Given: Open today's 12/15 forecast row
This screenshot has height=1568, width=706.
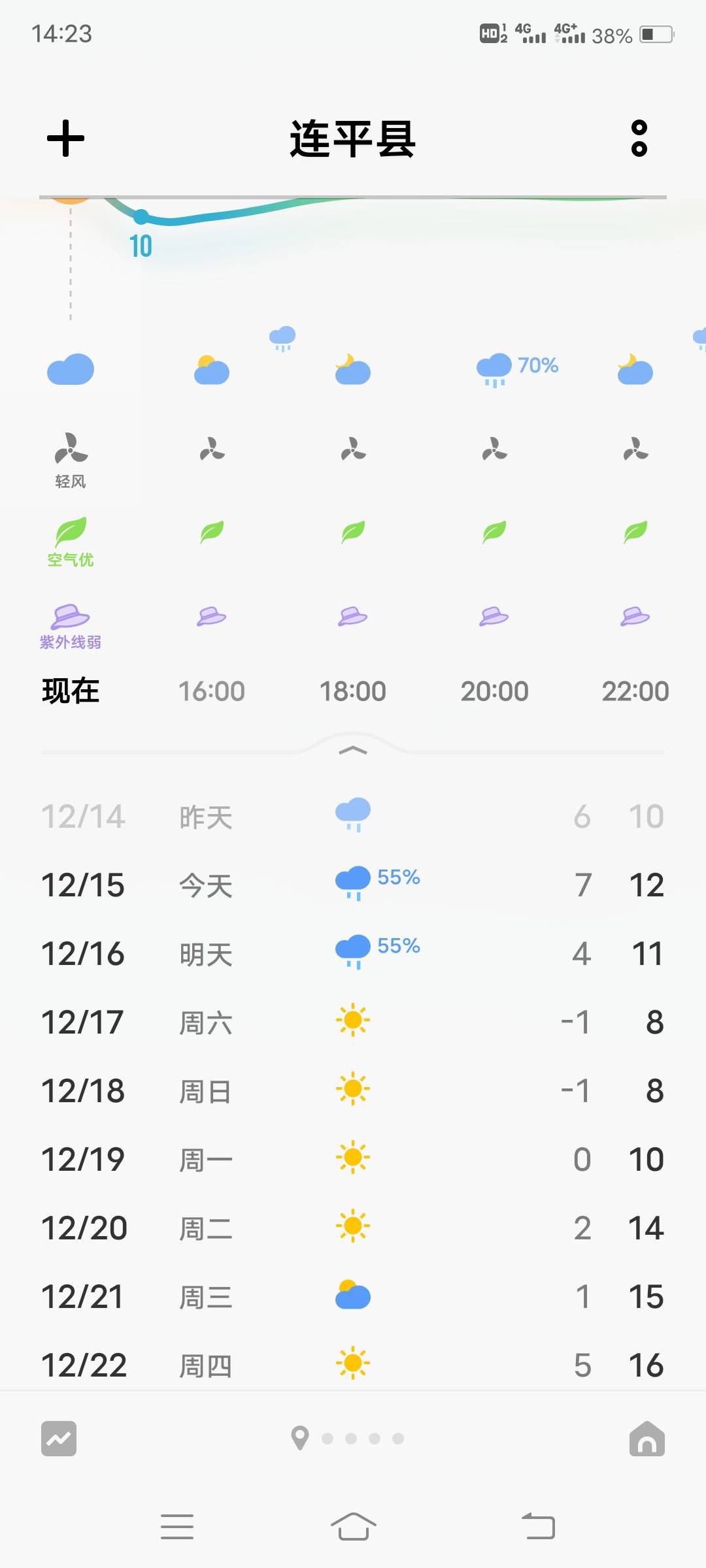Looking at the screenshot, I should coord(353,885).
